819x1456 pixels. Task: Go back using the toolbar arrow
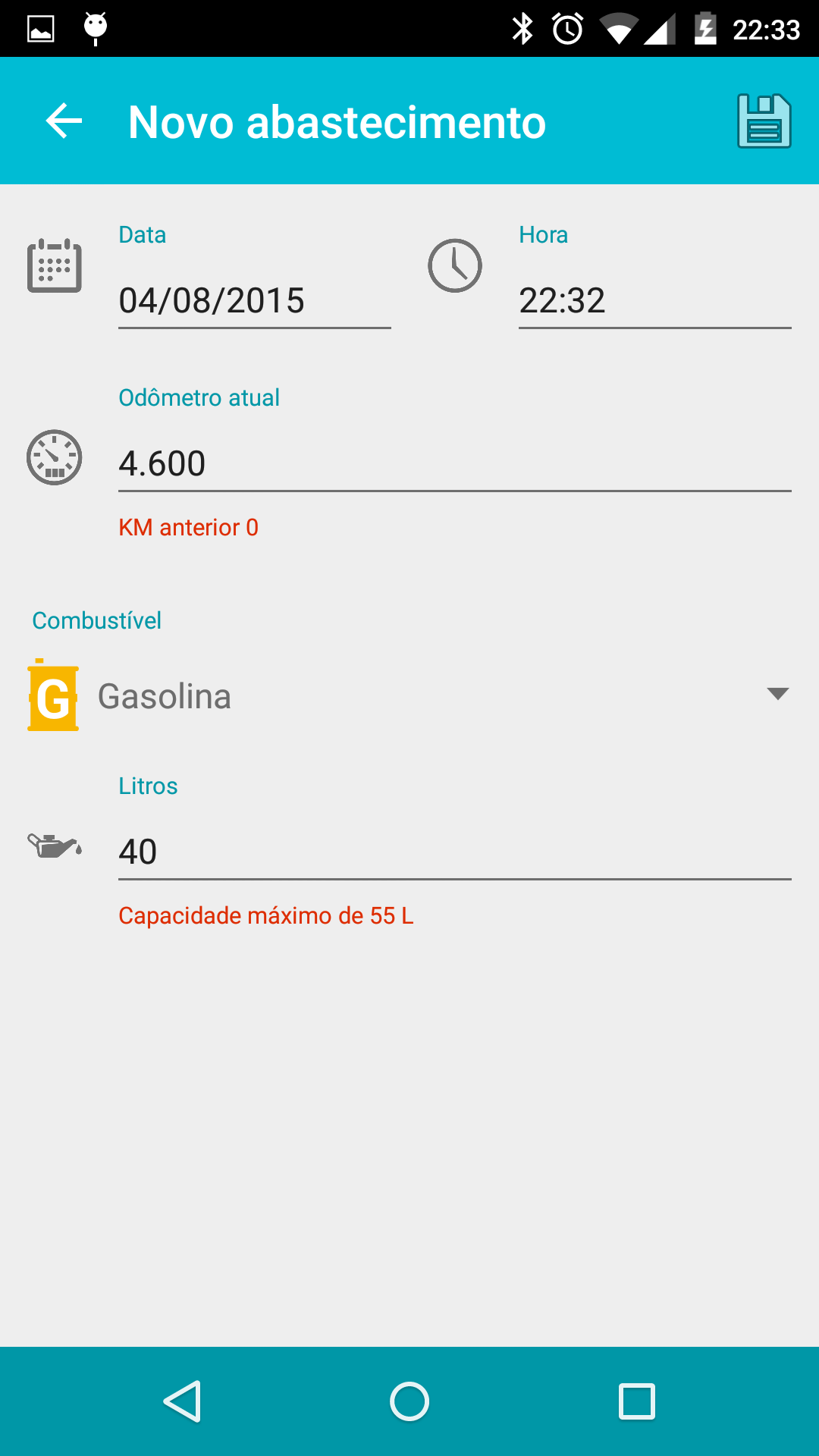click(x=64, y=121)
